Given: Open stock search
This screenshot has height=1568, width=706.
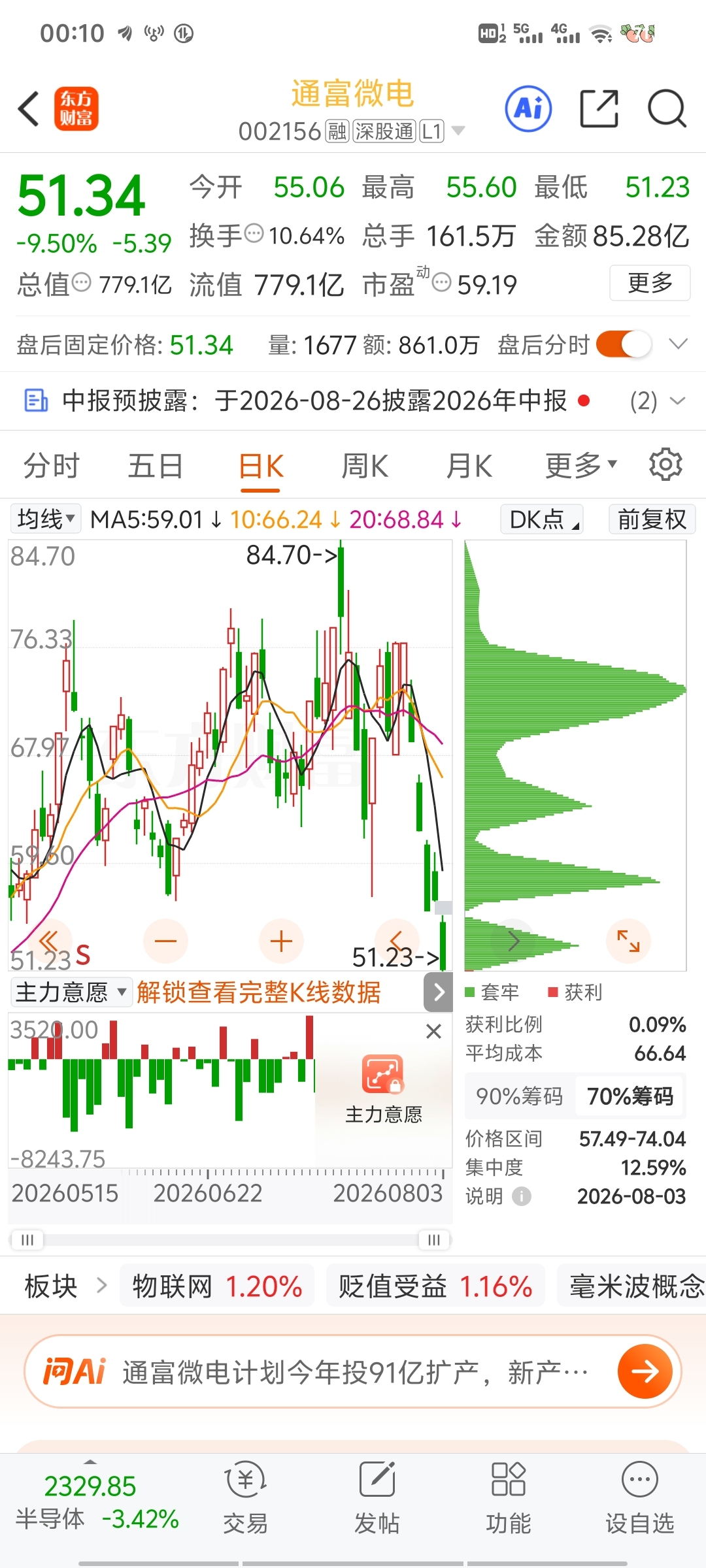Looking at the screenshot, I should coord(666,108).
